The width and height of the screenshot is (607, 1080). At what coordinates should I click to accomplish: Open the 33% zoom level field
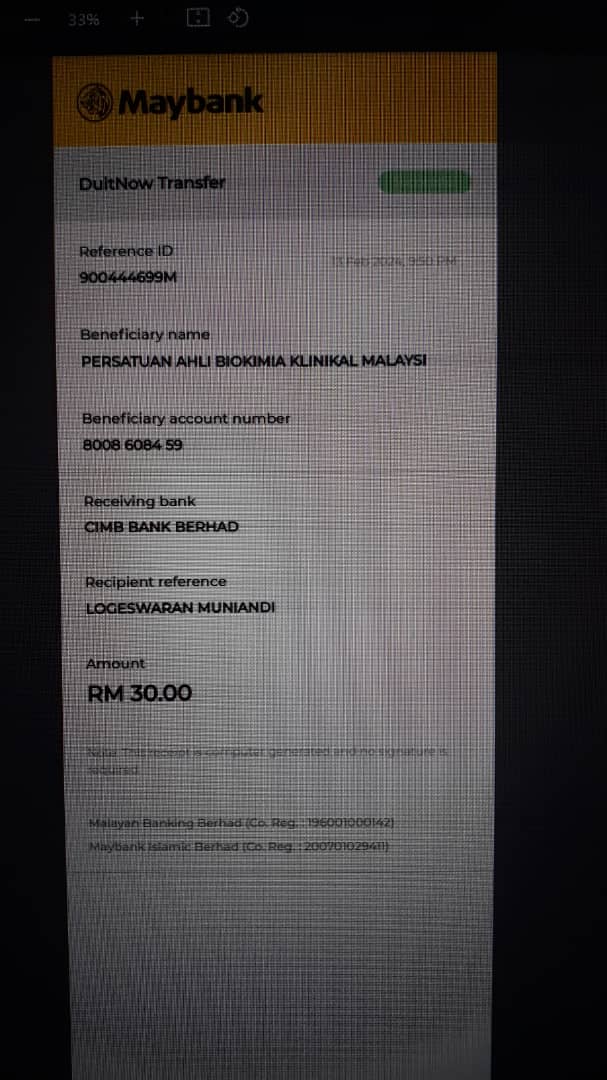coord(84,19)
